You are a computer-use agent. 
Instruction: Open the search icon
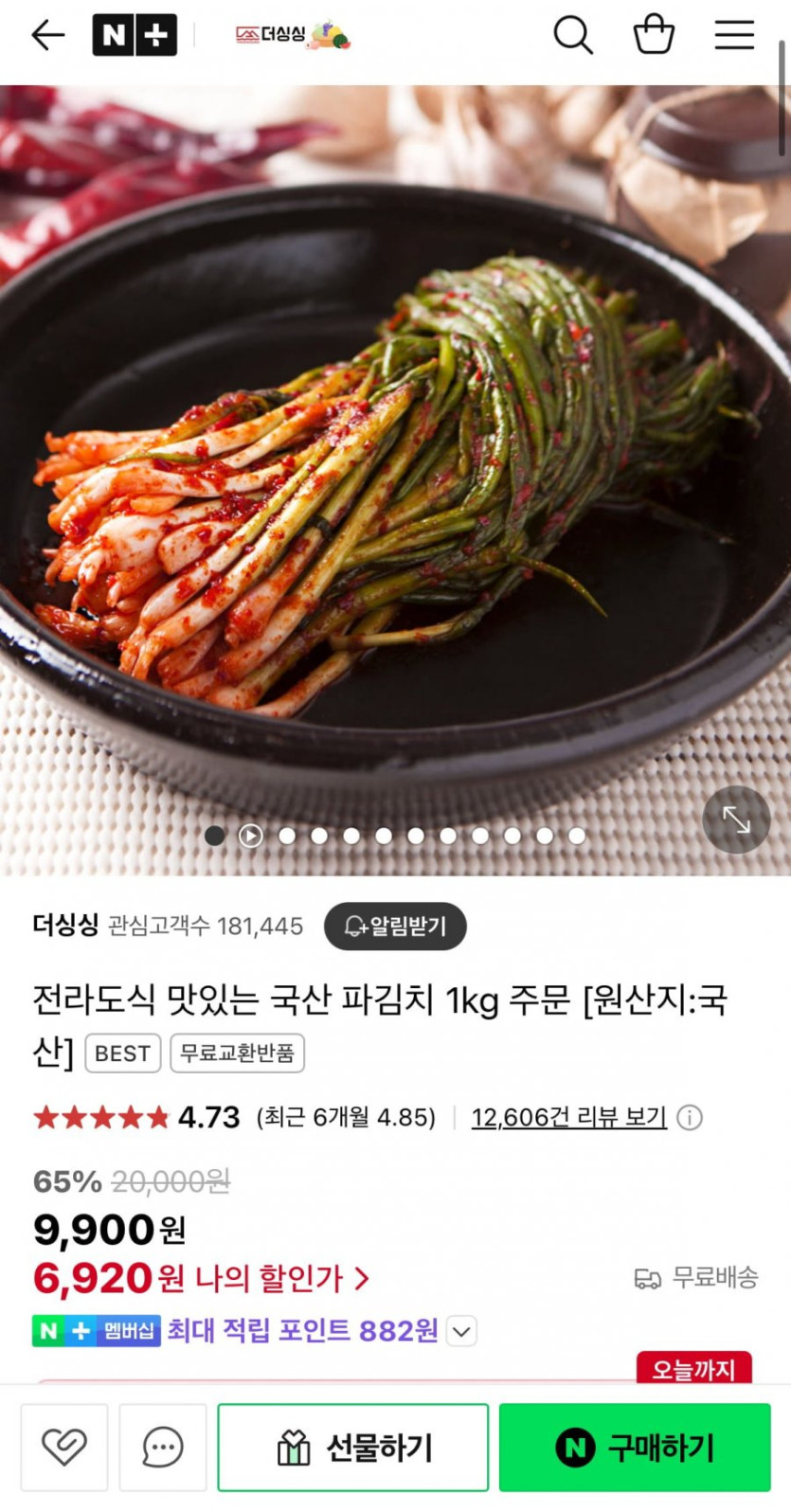(572, 36)
